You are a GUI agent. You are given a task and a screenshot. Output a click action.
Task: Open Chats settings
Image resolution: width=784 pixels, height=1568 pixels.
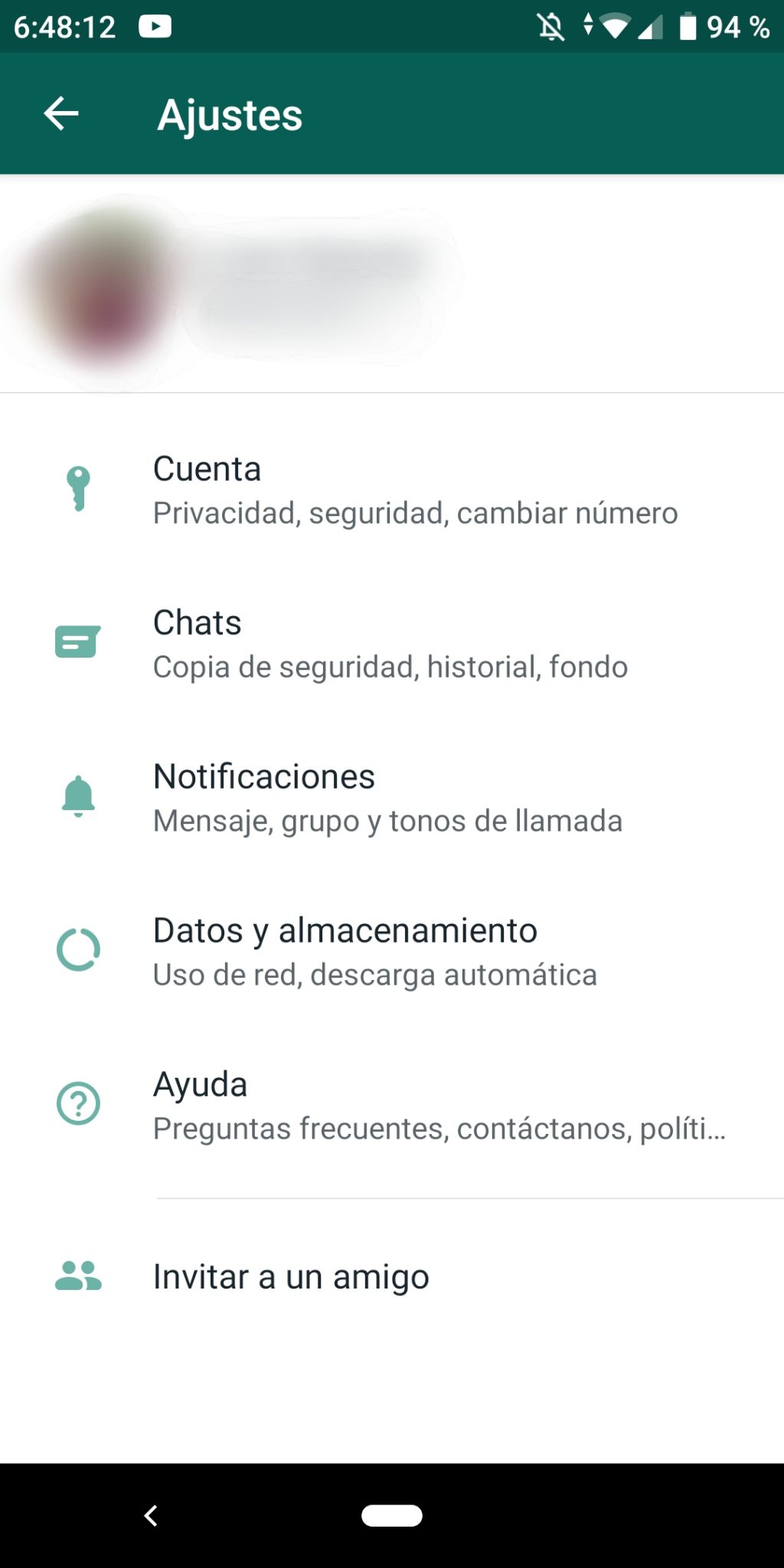(x=392, y=644)
